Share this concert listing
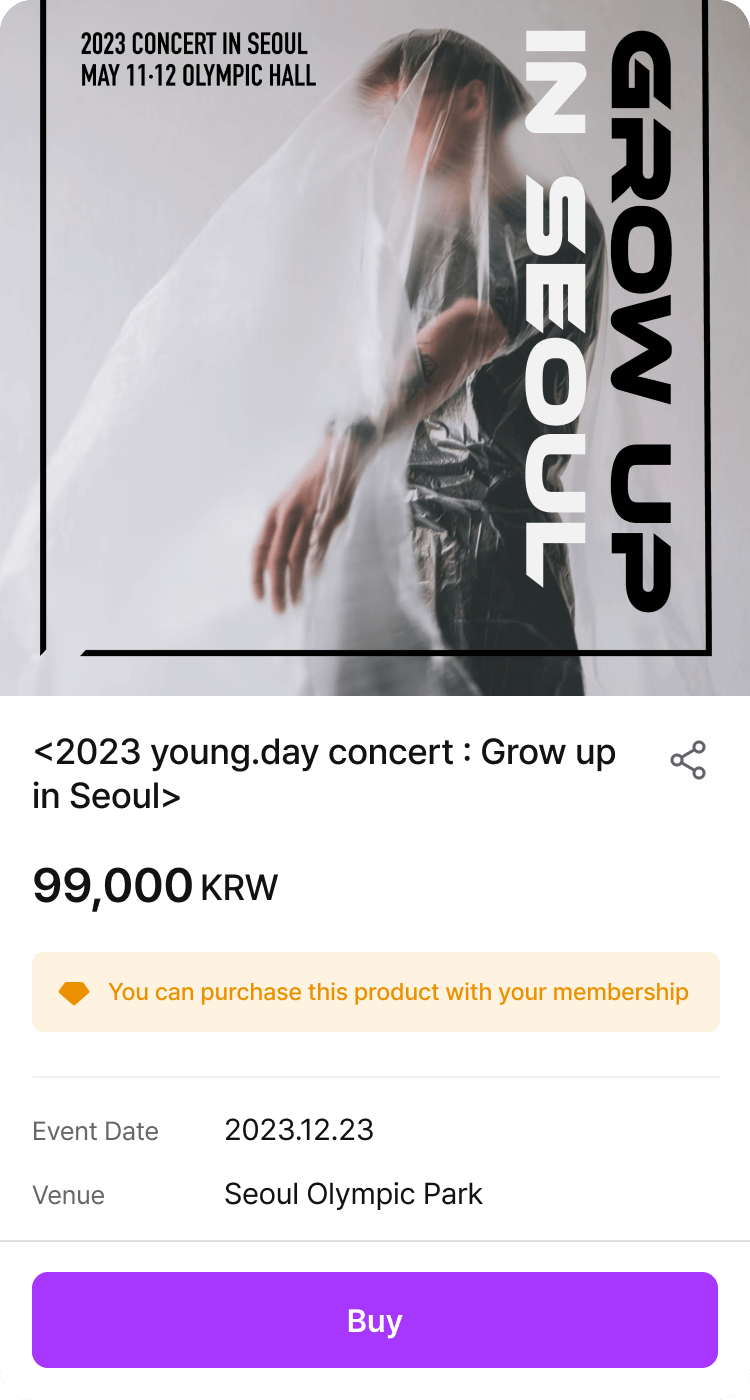This screenshot has width=750, height=1400. [688, 760]
